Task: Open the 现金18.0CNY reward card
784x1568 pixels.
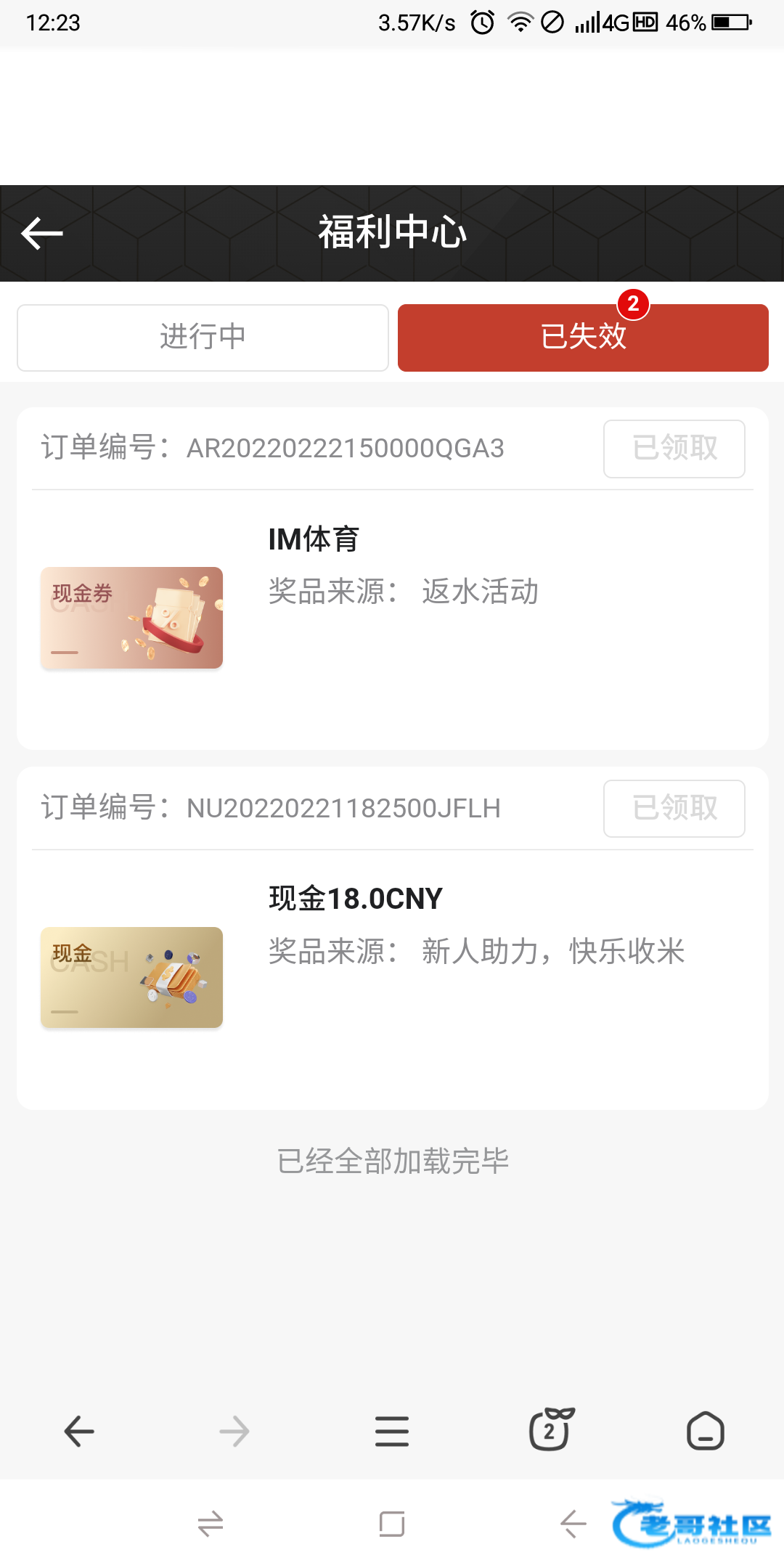Action: coord(131,977)
